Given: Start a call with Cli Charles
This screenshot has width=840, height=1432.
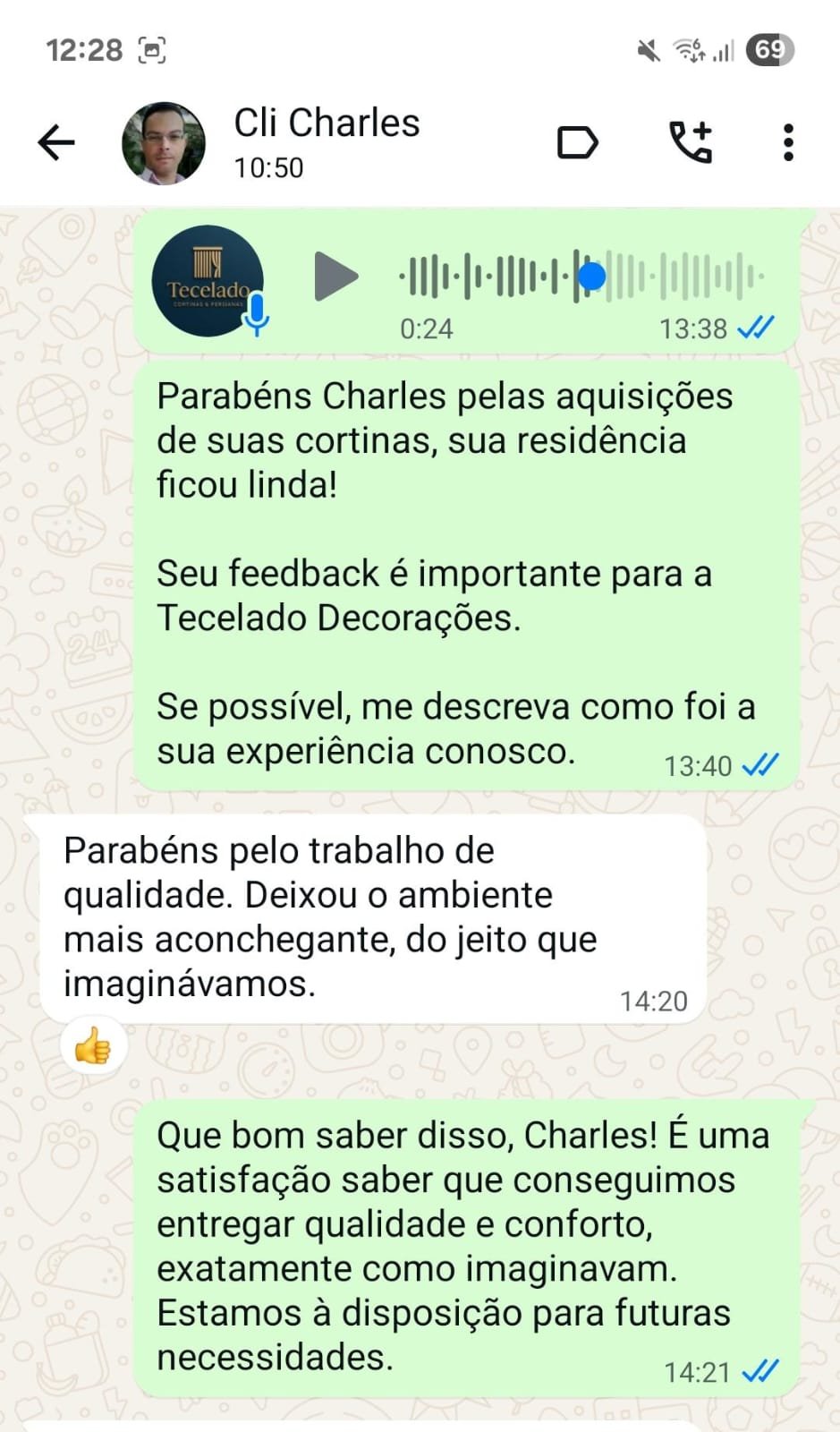Looking at the screenshot, I should pyautogui.click(x=691, y=142).
